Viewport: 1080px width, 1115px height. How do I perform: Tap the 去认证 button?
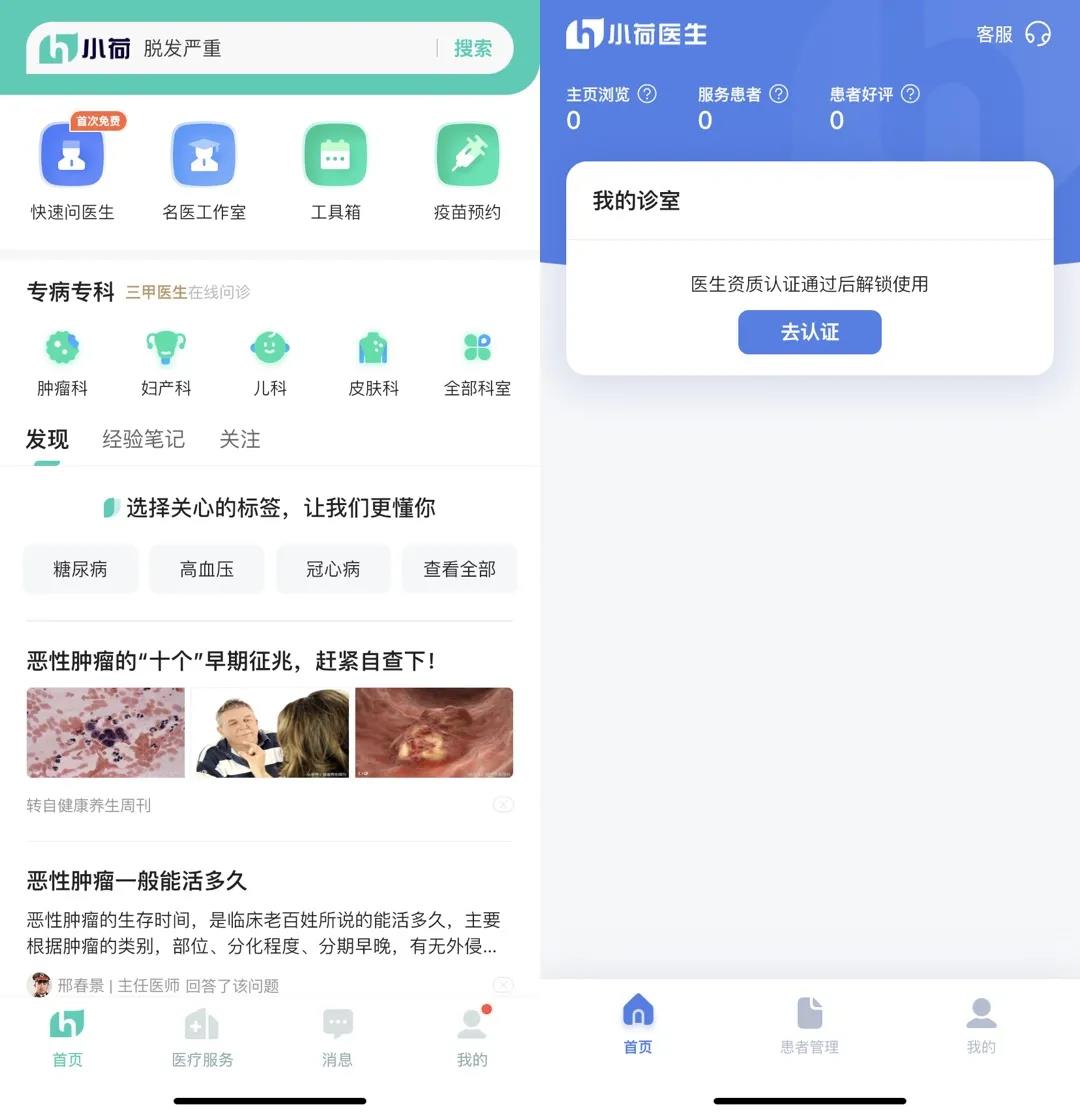coord(809,332)
